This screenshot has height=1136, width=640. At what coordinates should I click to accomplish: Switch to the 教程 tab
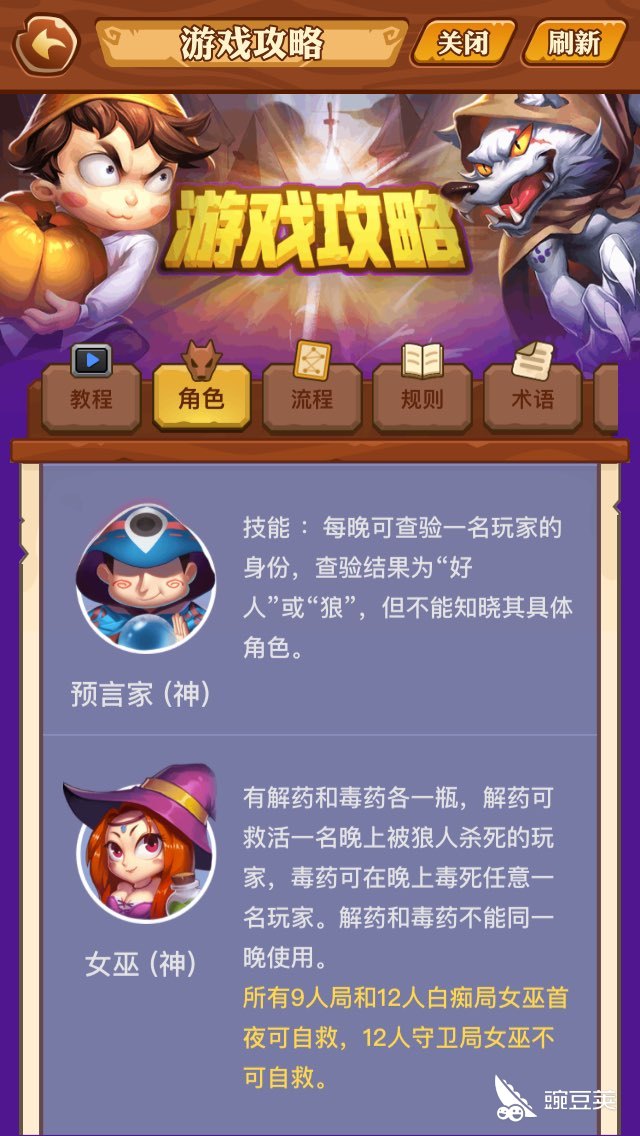tap(91, 397)
